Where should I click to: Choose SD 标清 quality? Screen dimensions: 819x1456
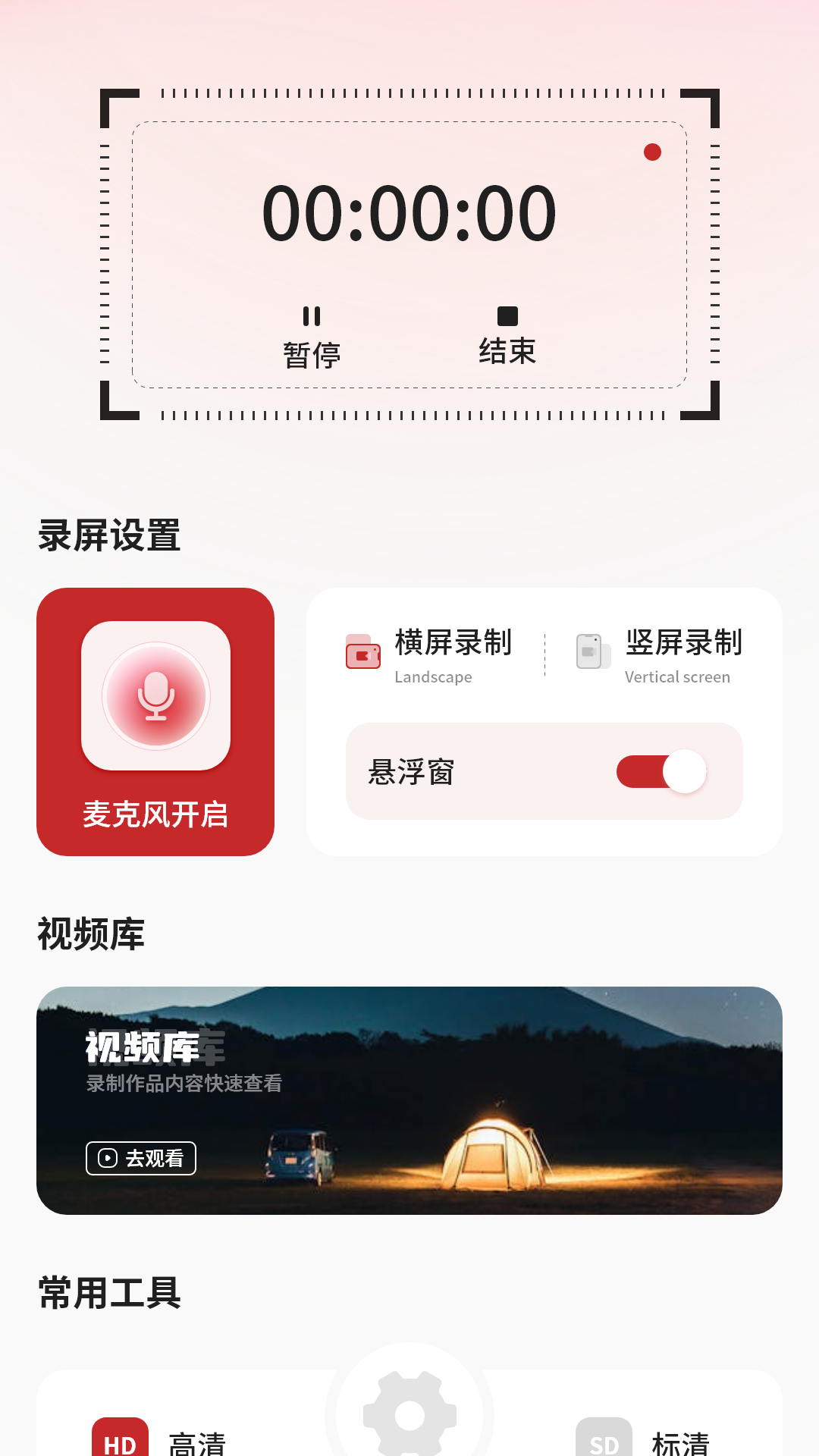pos(643,1437)
